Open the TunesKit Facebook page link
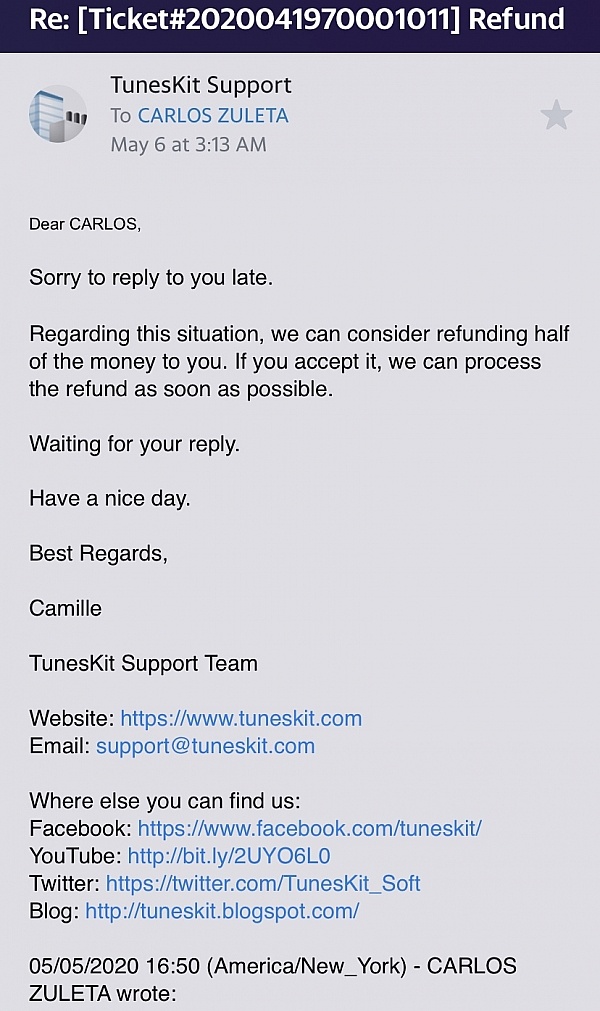 click(x=309, y=828)
